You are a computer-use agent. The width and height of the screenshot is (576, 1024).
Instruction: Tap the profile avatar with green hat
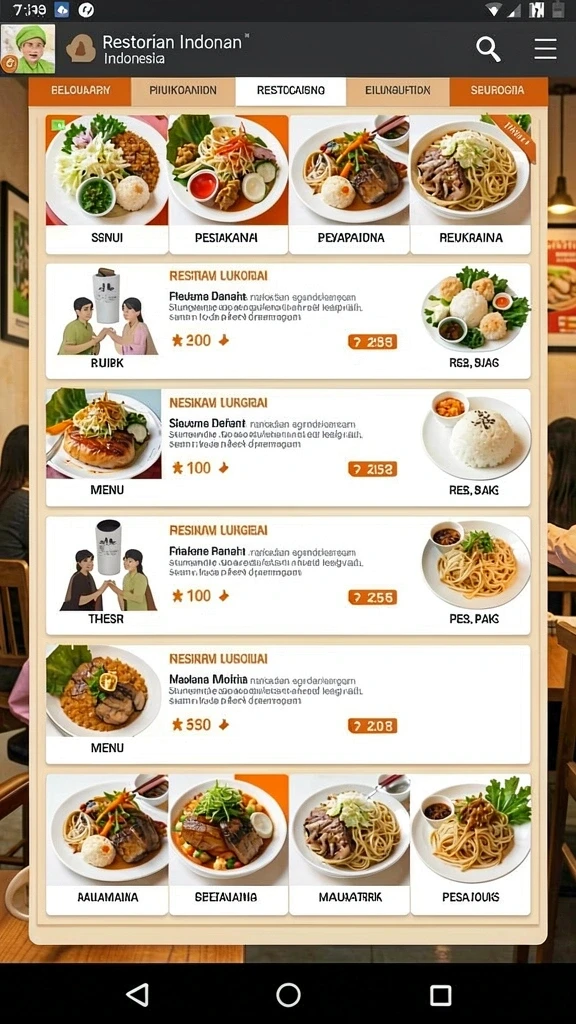pyautogui.click(x=28, y=49)
